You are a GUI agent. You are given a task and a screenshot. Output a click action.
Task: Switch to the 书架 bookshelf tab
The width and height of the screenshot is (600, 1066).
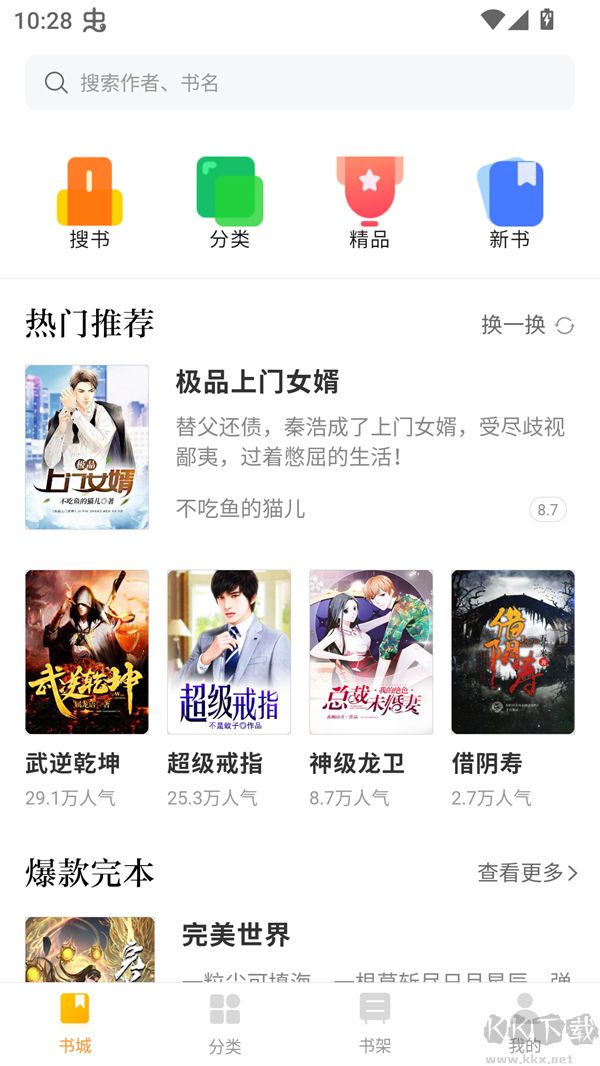point(375,1022)
